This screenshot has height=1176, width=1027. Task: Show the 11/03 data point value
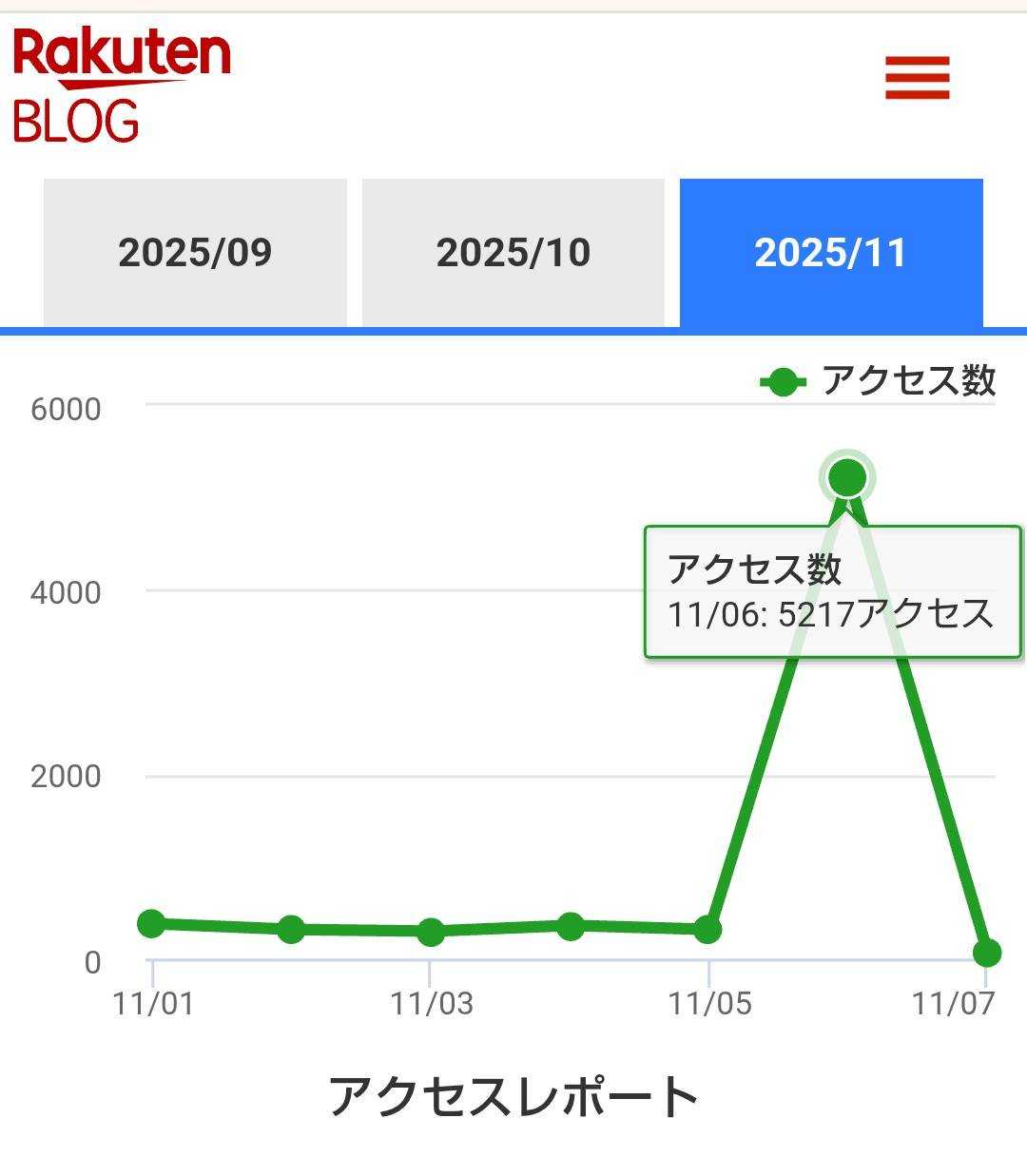click(x=431, y=932)
